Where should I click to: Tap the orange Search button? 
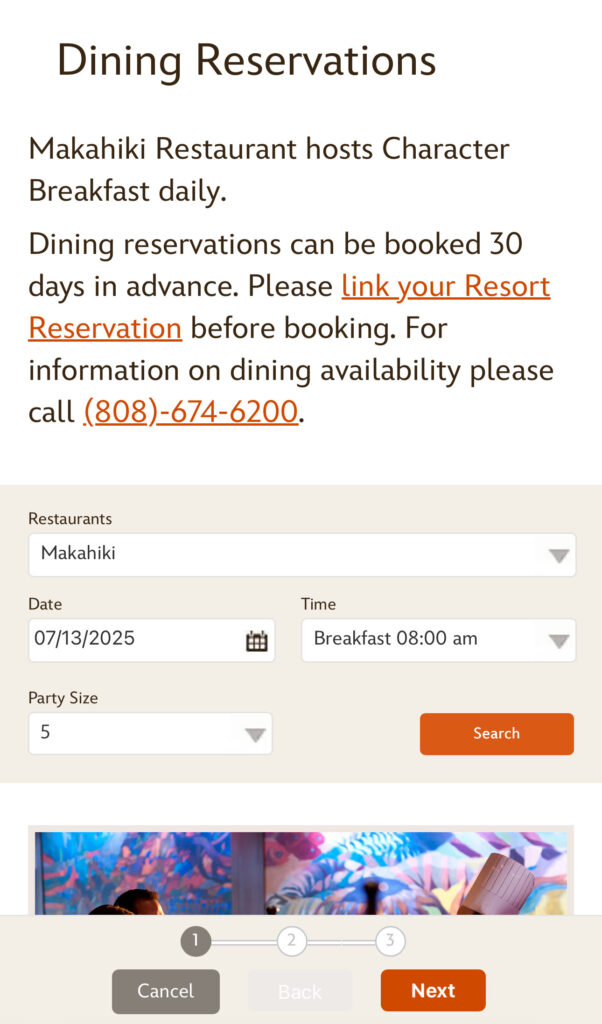coord(497,733)
